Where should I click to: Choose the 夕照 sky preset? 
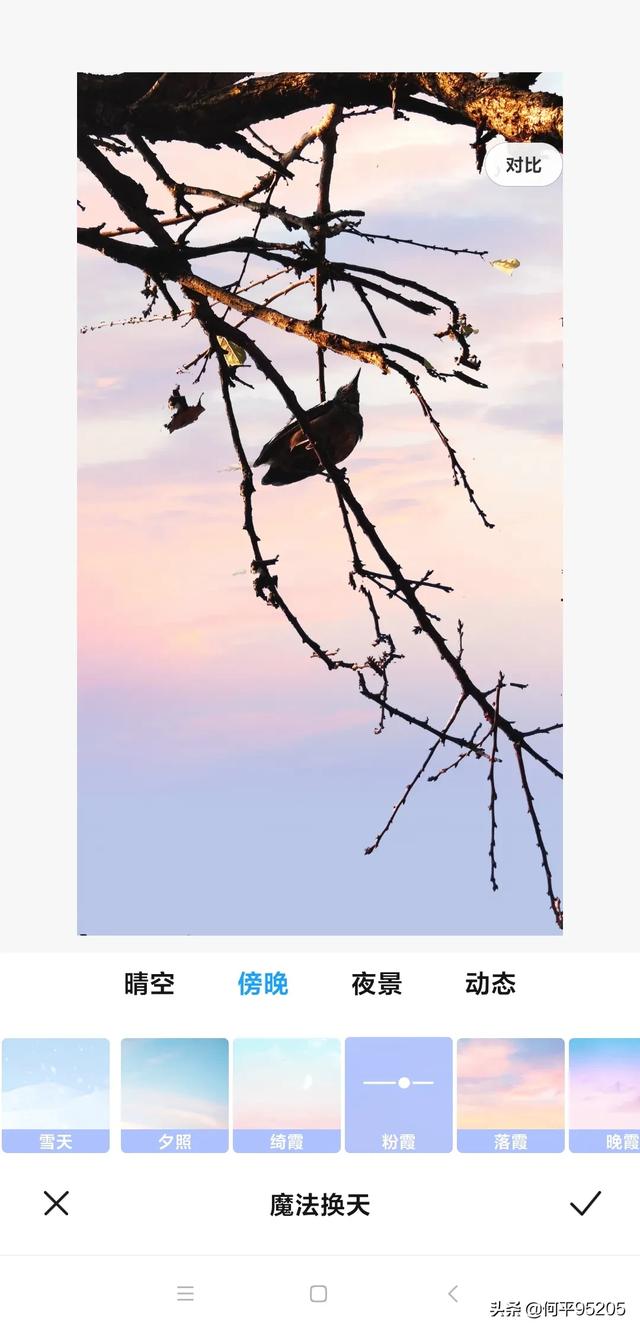pos(175,1095)
